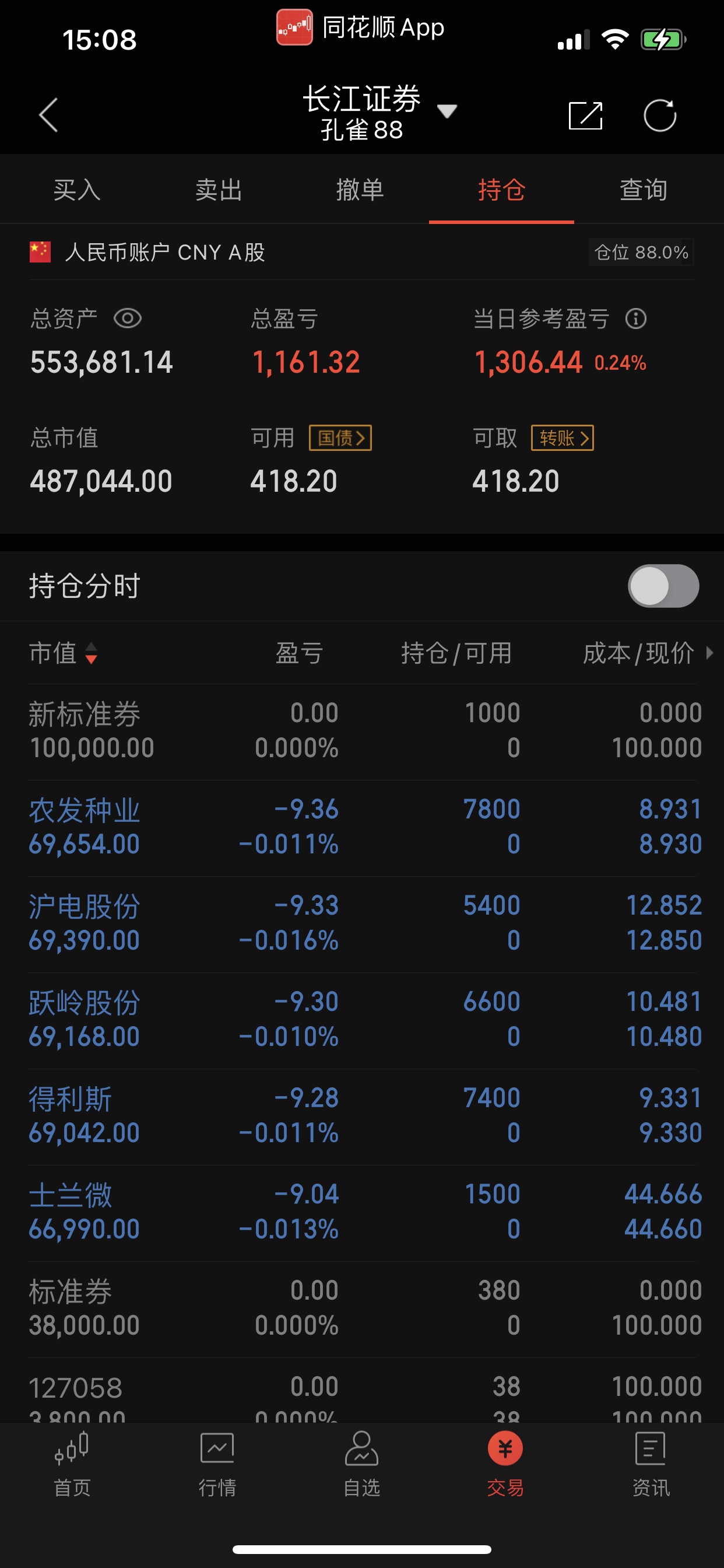
Task: Refresh the holdings data
Action: tap(660, 115)
